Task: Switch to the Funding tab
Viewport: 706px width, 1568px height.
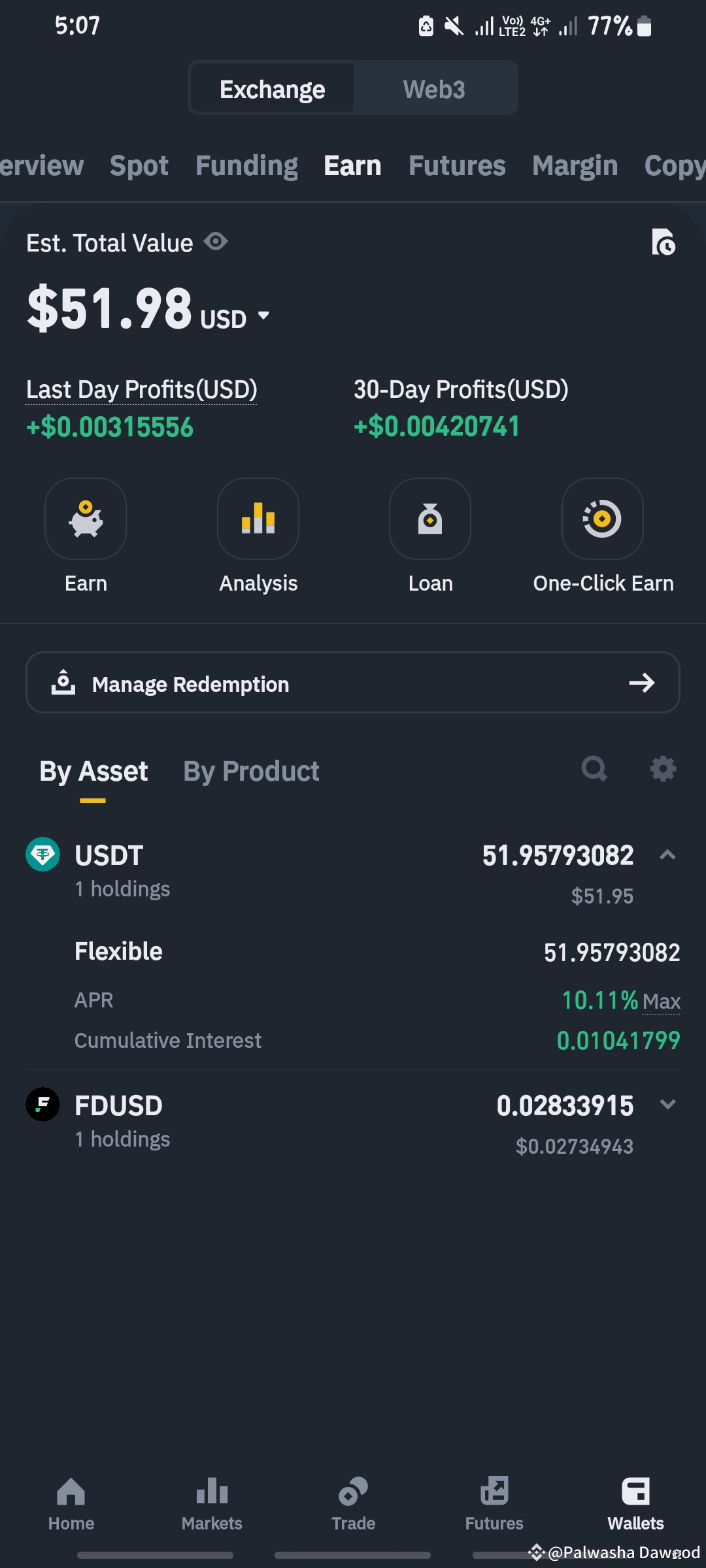Action: 246,166
